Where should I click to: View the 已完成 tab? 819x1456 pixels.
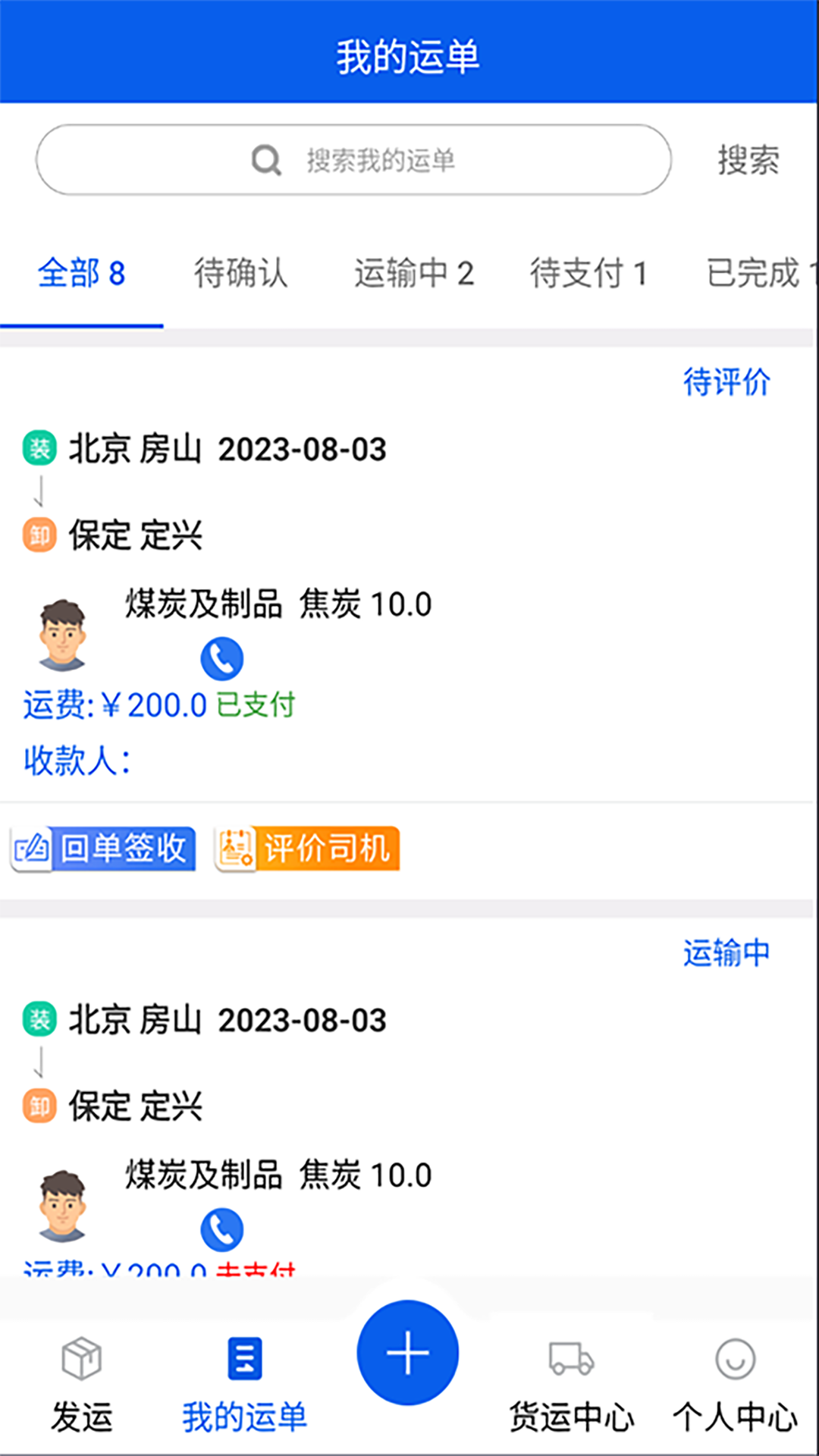[x=758, y=274]
